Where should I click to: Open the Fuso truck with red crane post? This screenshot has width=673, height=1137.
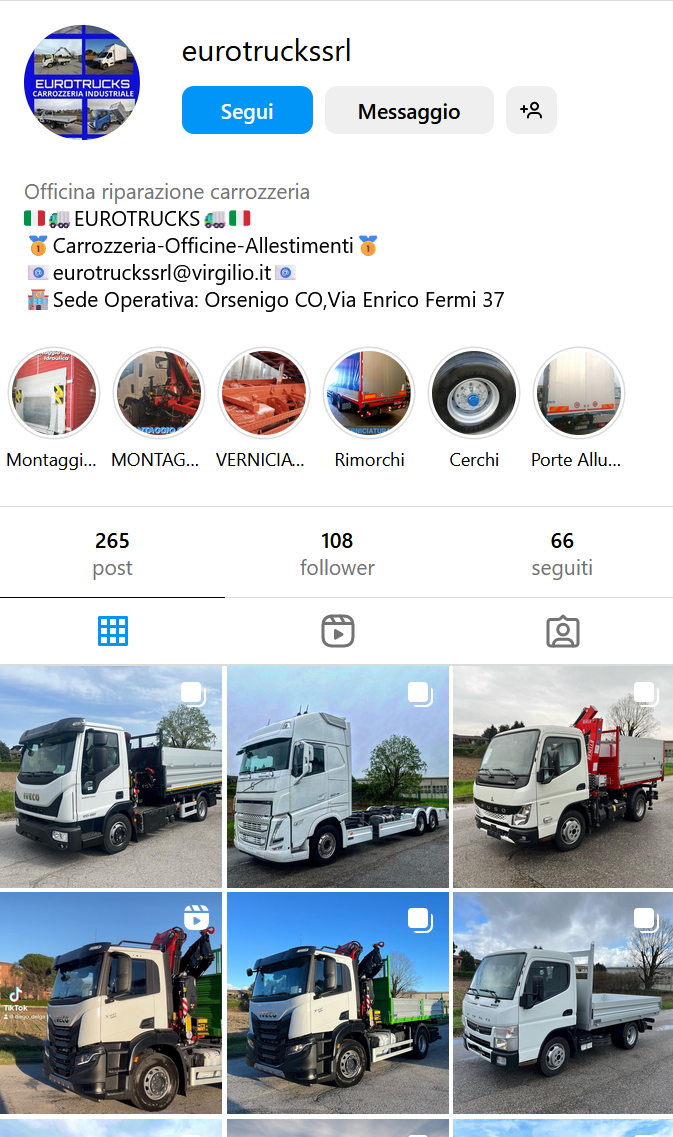(562, 777)
